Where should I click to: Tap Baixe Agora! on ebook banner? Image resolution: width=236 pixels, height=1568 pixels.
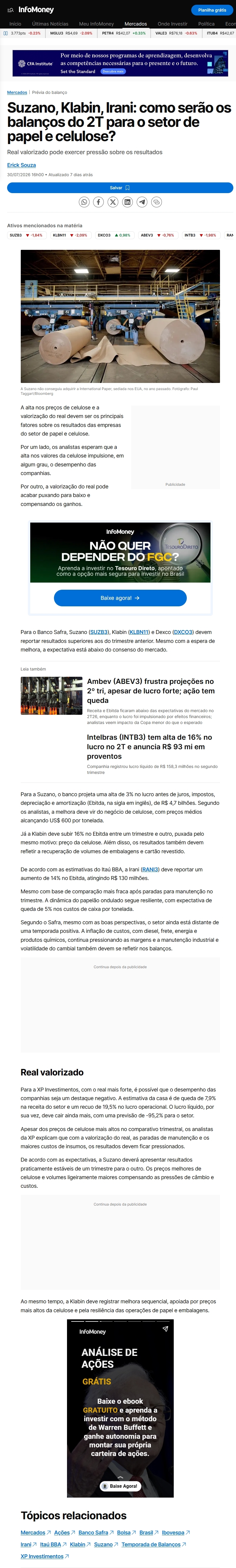tap(120, 1486)
